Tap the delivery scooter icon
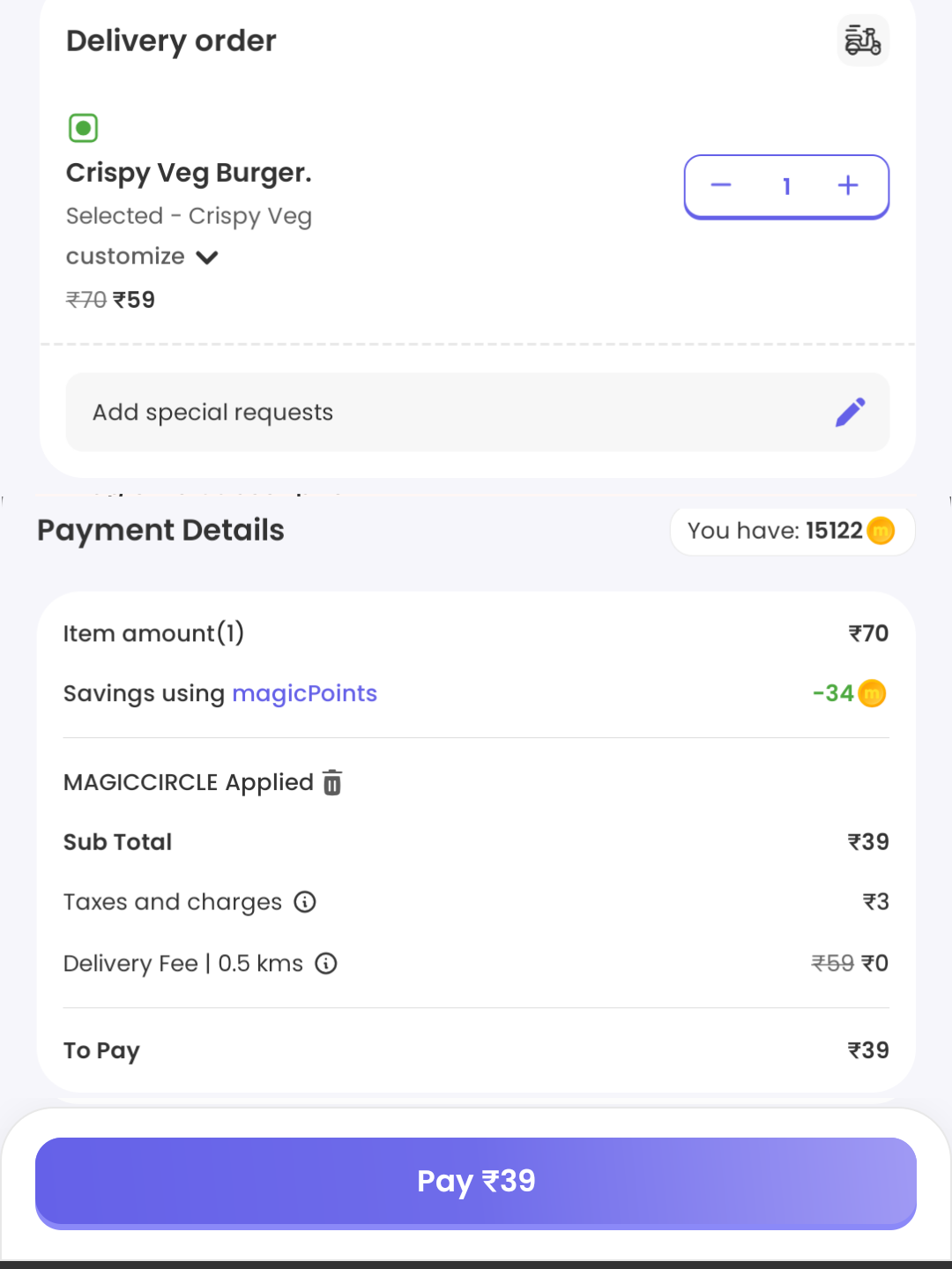Screen dimensions: 952x1269 [862, 41]
